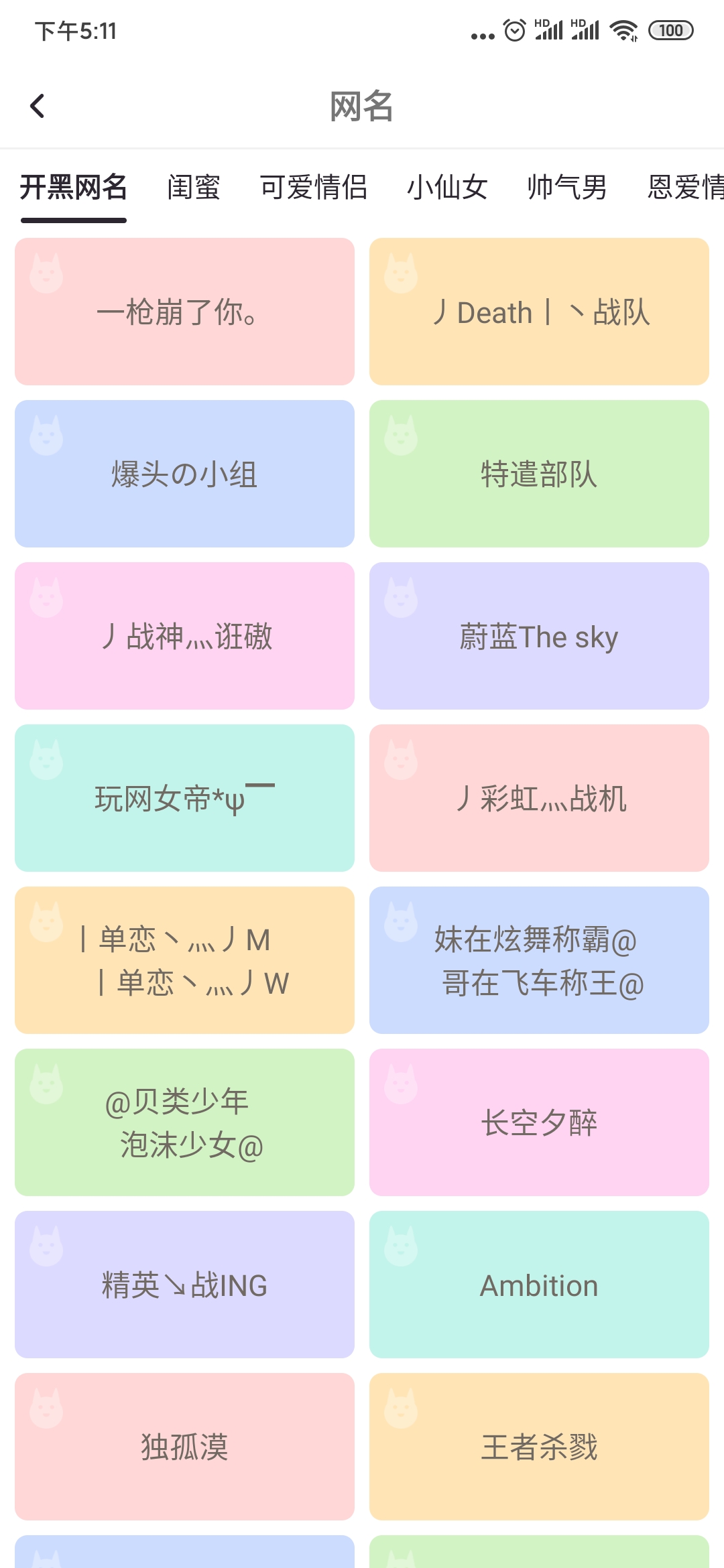This screenshot has width=724, height=1568.
Task: Open the 妹在炫舞称霸@ couple name card
Action: tap(539, 960)
